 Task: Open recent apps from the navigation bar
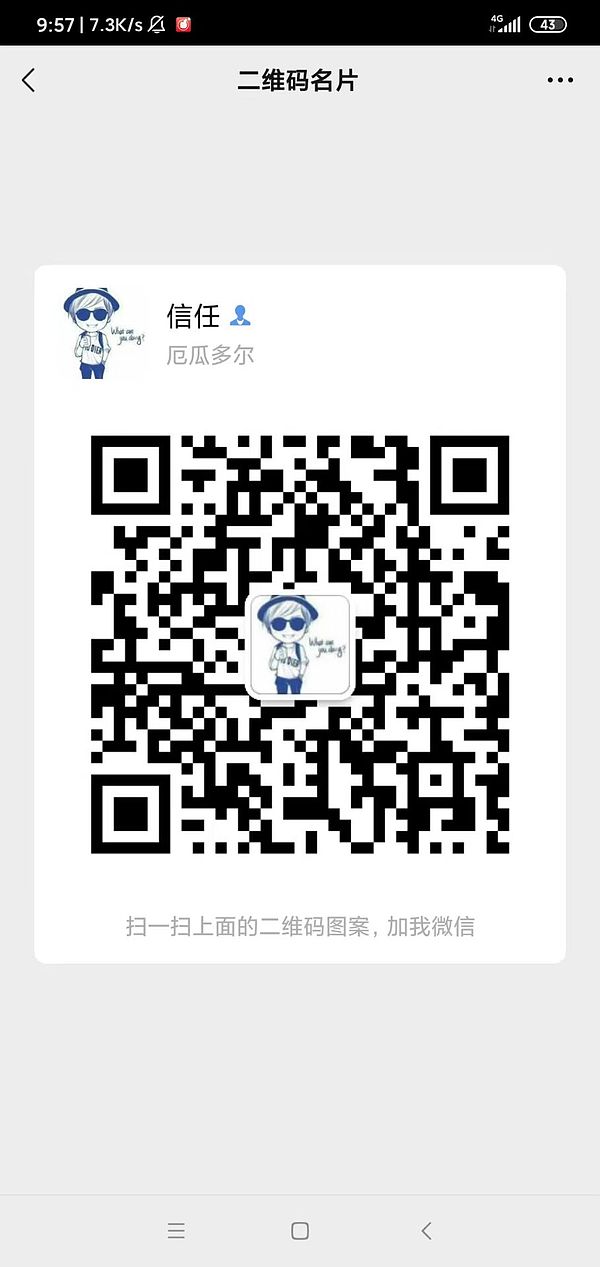176,1231
